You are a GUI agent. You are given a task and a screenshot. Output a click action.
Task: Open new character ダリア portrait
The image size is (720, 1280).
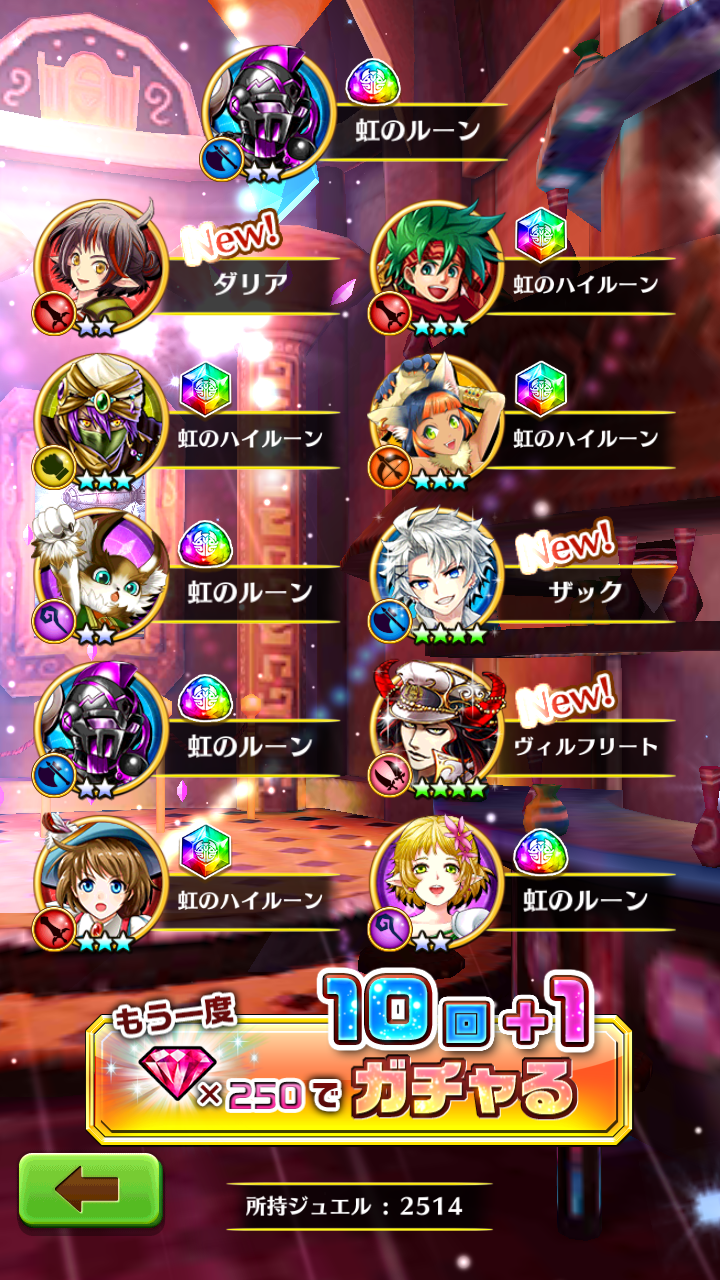click(x=100, y=265)
